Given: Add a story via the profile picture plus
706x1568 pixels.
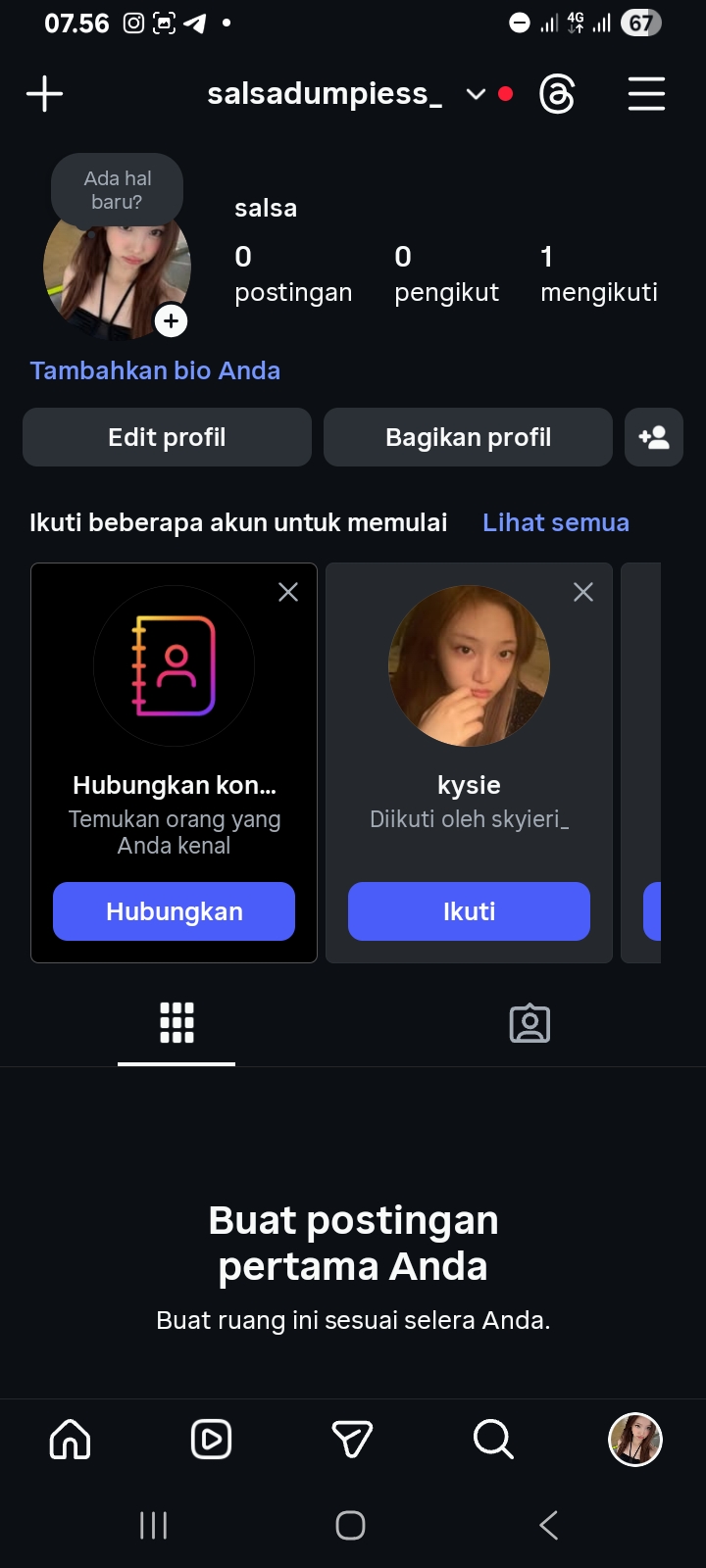Looking at the screenshot, I should pos(171,320).
